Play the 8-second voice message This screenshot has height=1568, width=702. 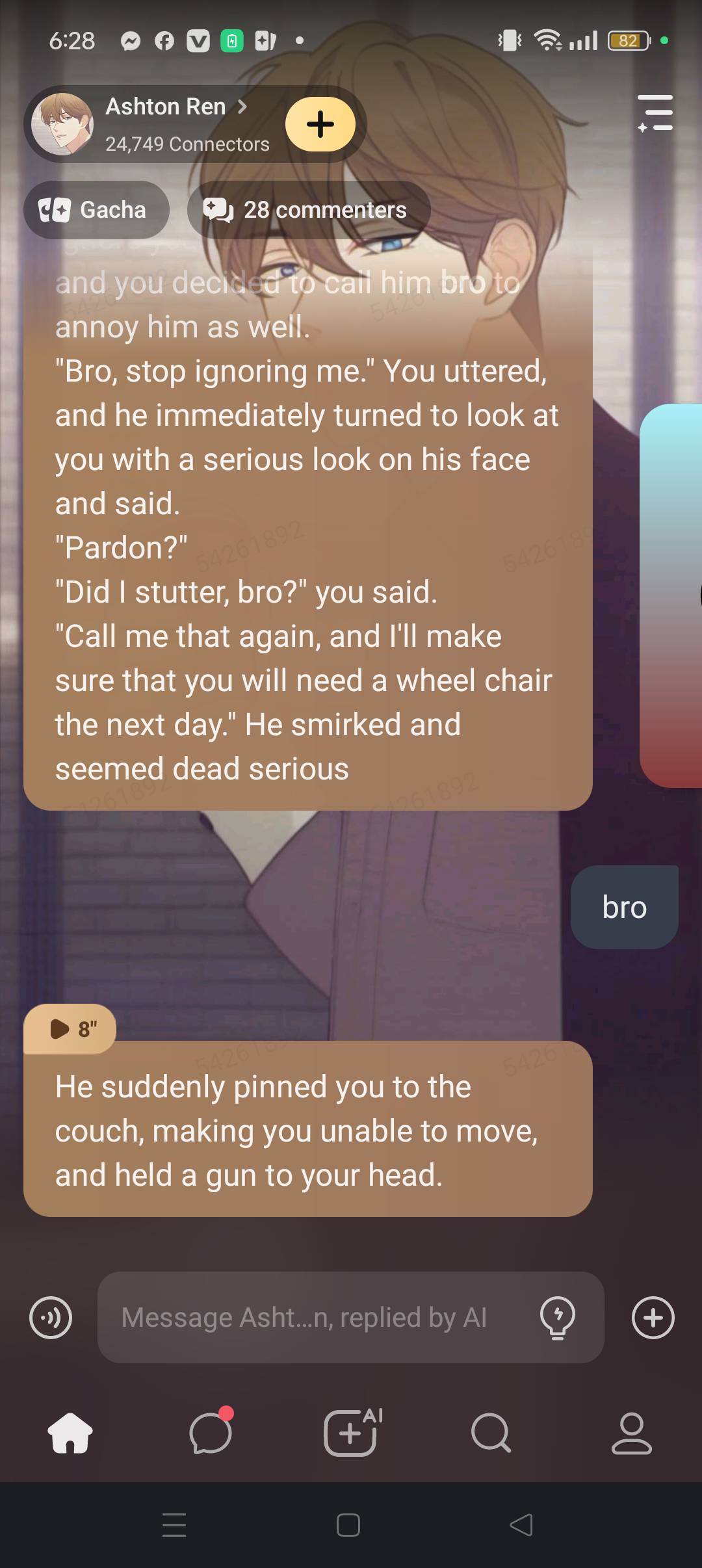coord(70,1028)
